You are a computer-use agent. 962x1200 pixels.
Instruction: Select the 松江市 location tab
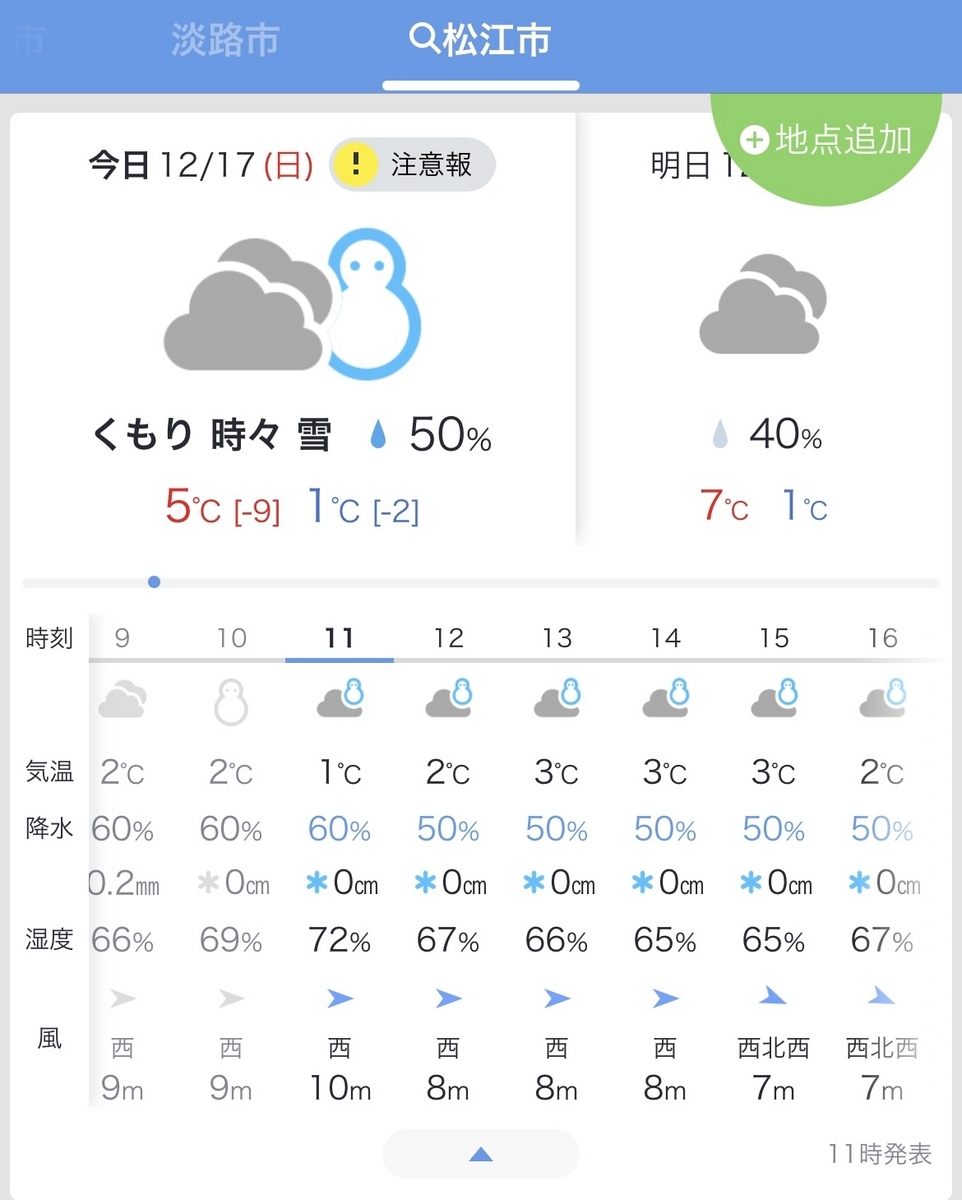point(481,41)
